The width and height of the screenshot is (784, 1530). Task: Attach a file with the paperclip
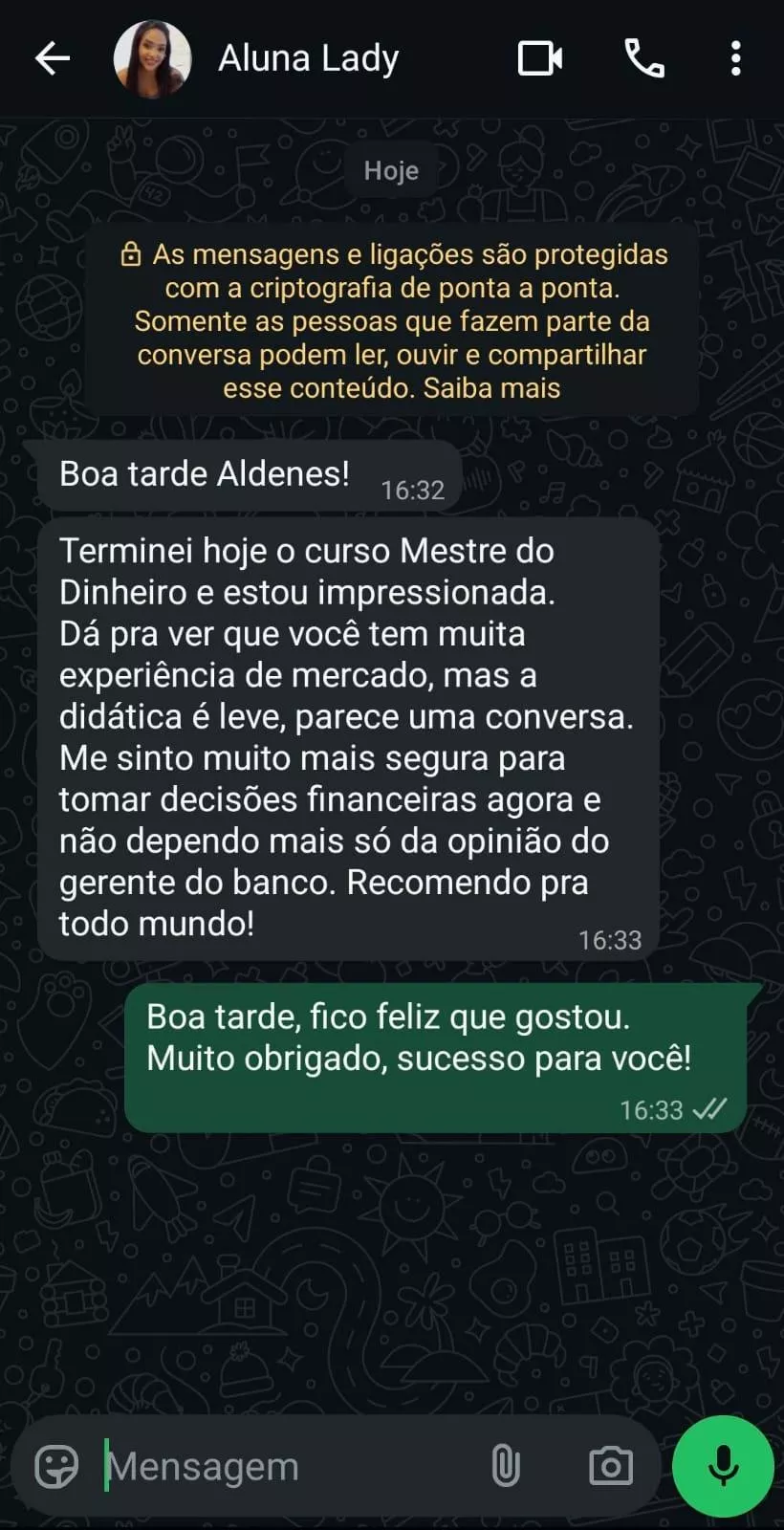tap(505, 1466)
